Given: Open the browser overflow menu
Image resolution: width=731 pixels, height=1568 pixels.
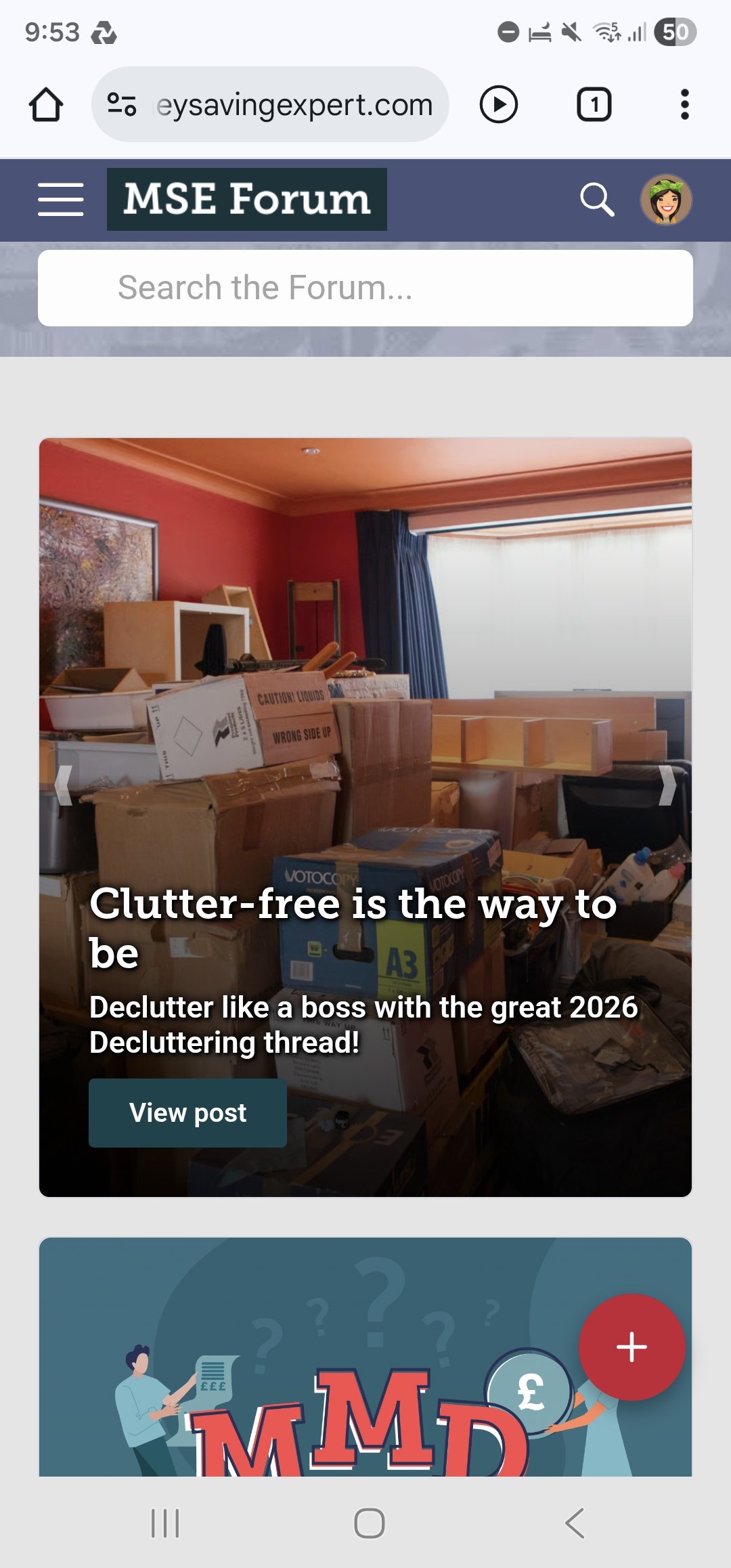Looking at the screenshot, I should coord(685,105).
